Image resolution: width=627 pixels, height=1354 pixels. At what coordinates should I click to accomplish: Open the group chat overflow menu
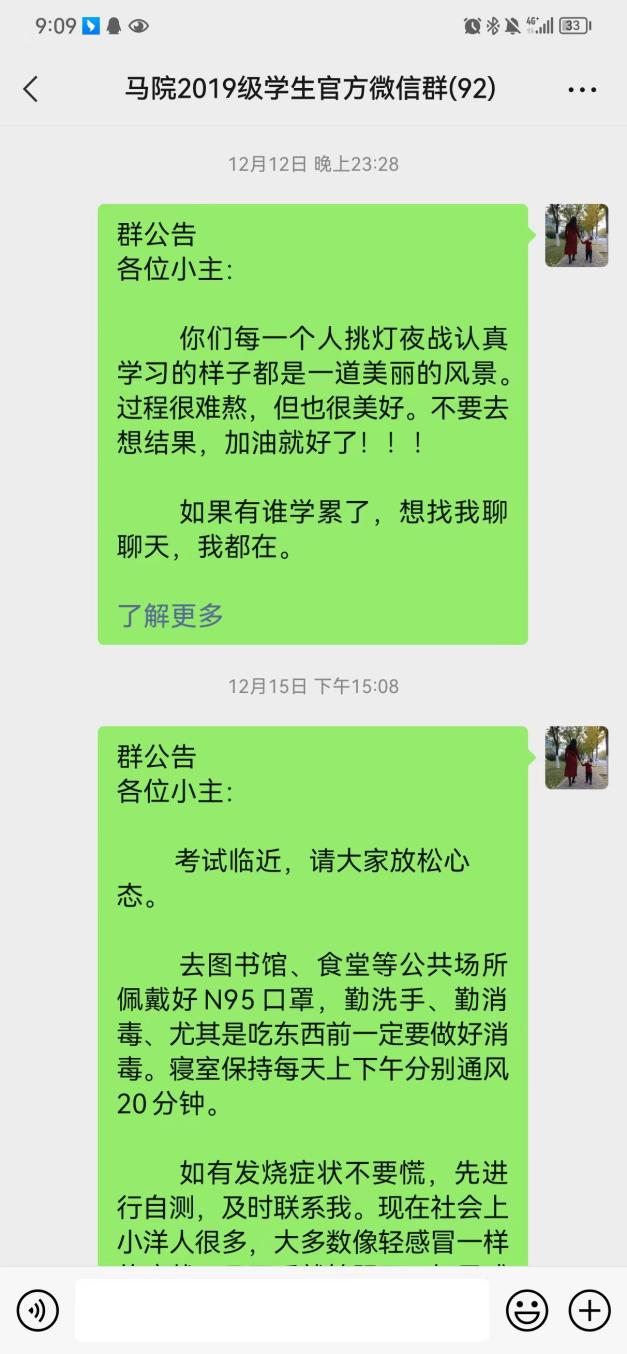(x=582, y=90)
